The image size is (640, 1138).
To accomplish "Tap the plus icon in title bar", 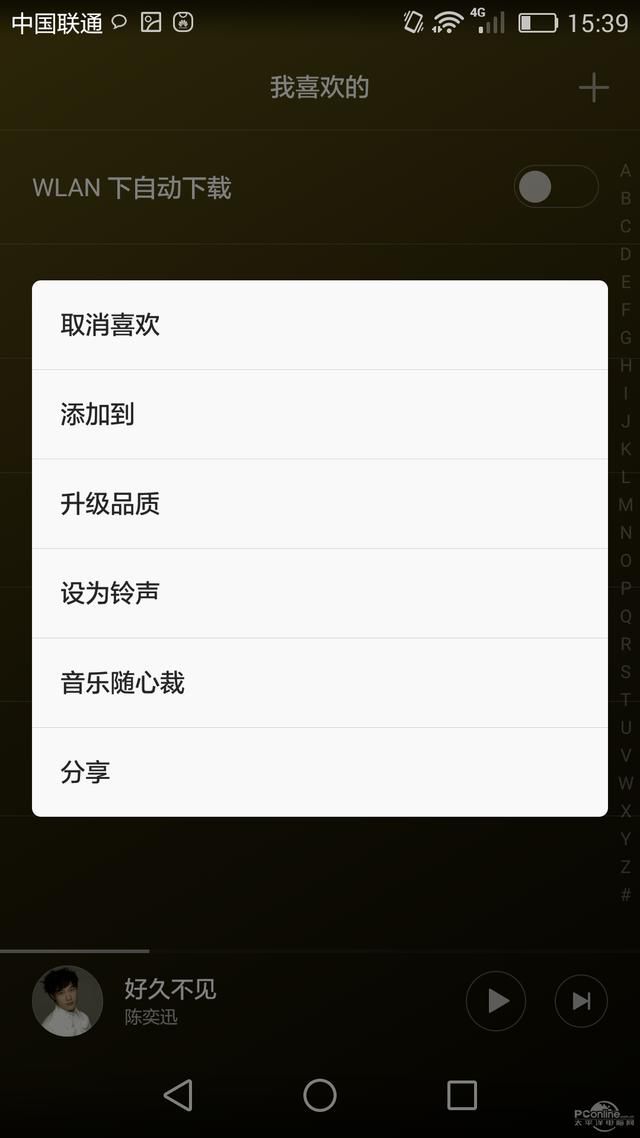I will pos(594,88).
